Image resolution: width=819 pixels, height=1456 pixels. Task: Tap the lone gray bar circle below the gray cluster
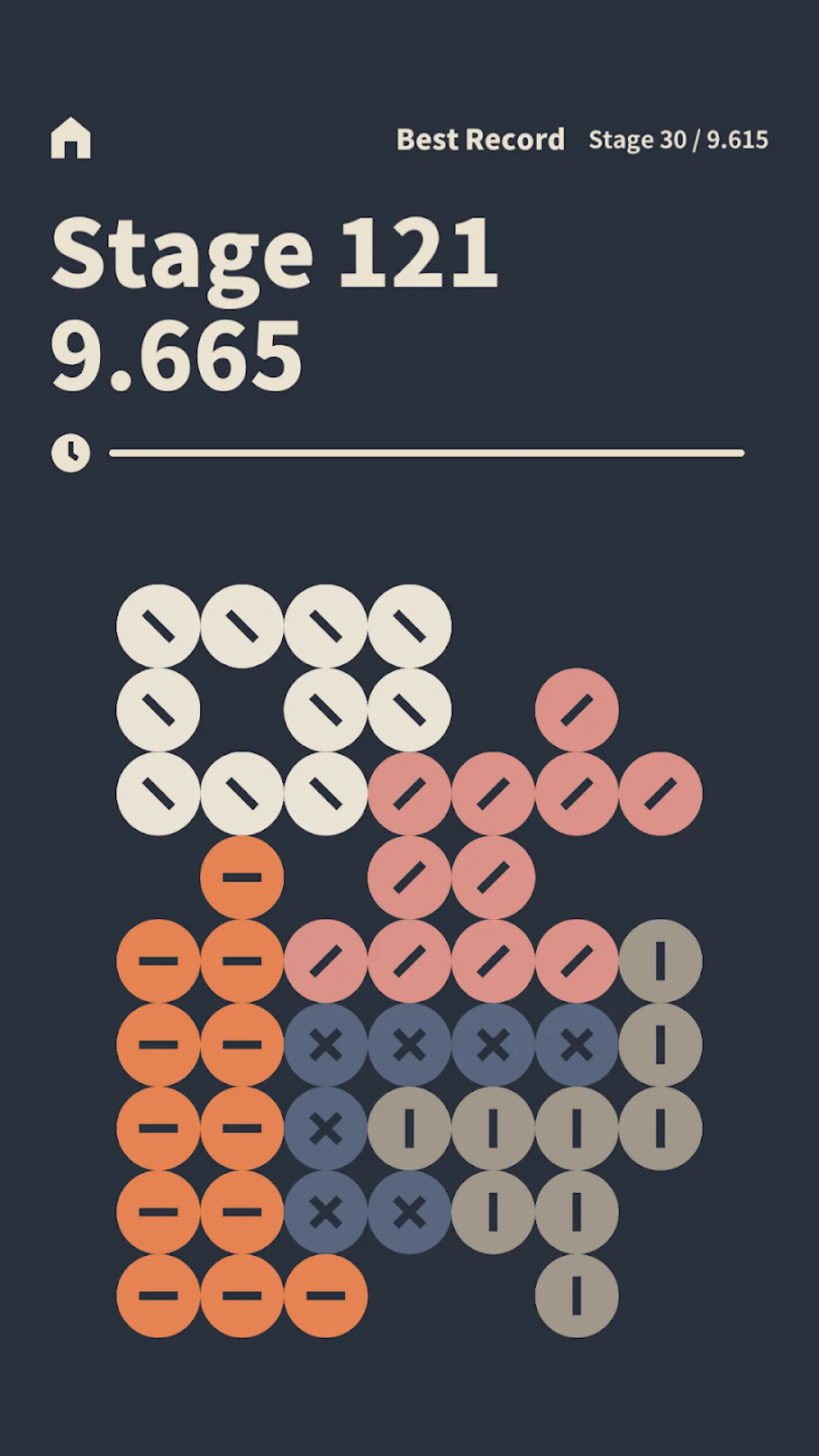pyautogui.click(x=576, y=1295)
